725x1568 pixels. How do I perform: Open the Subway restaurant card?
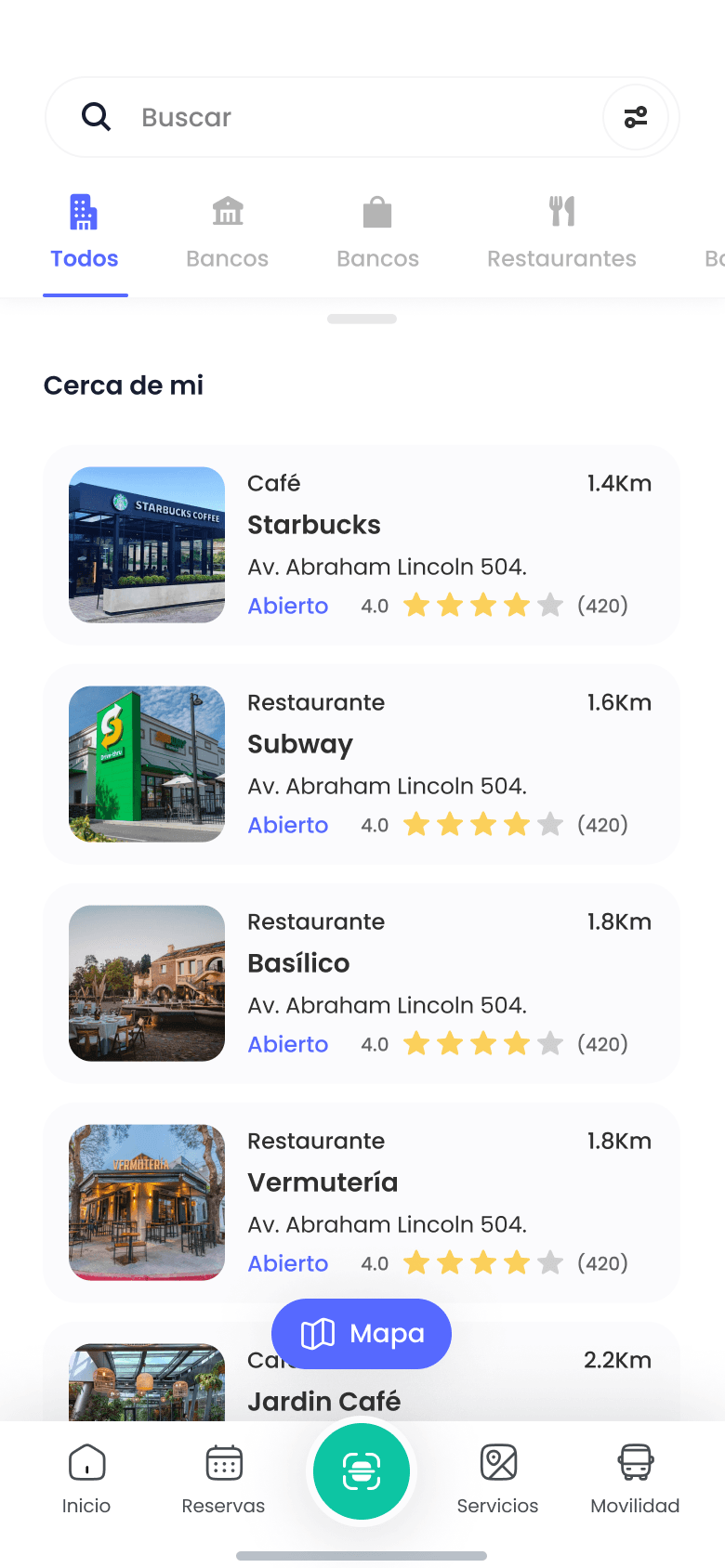(x=362, y=764)
